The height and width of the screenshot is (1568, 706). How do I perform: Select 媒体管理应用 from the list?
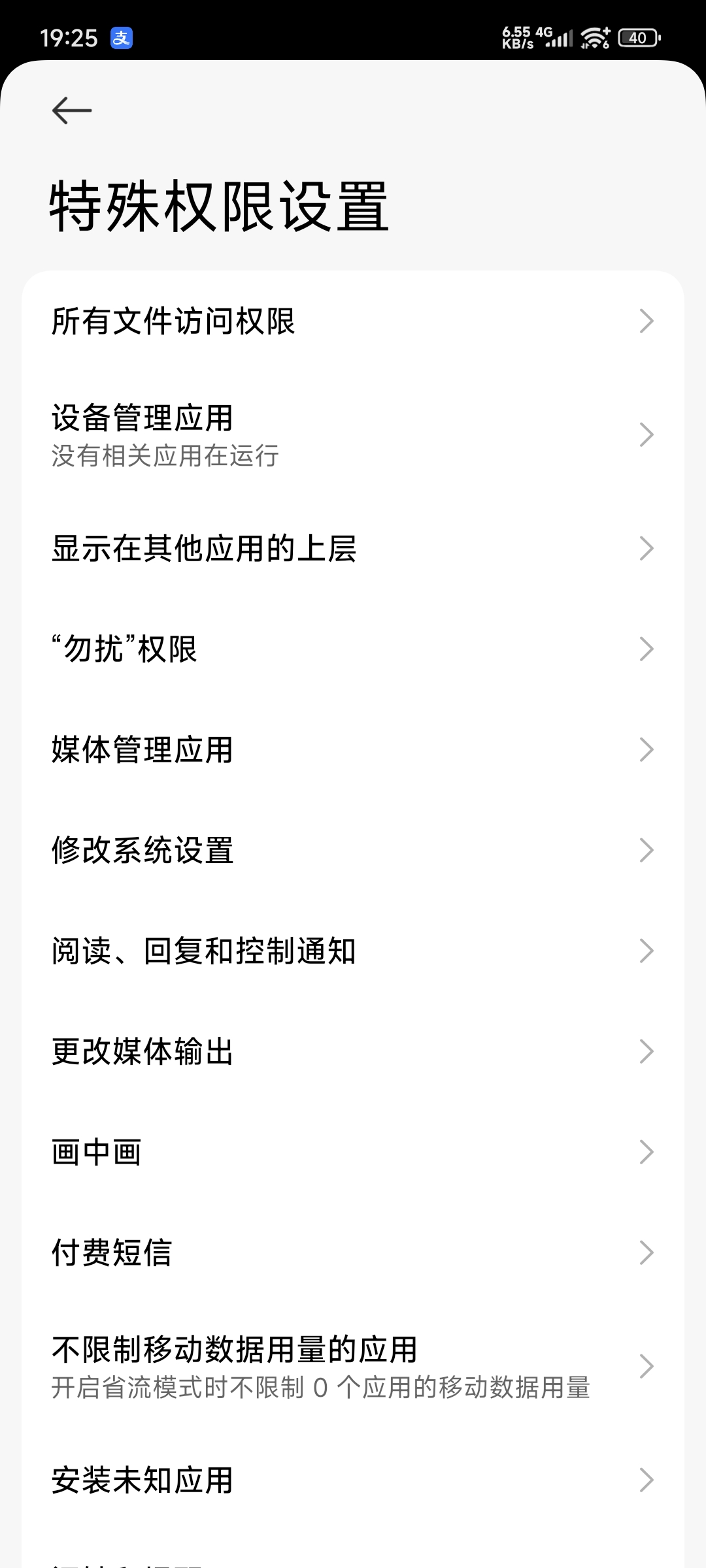click(x=353, y=749)
